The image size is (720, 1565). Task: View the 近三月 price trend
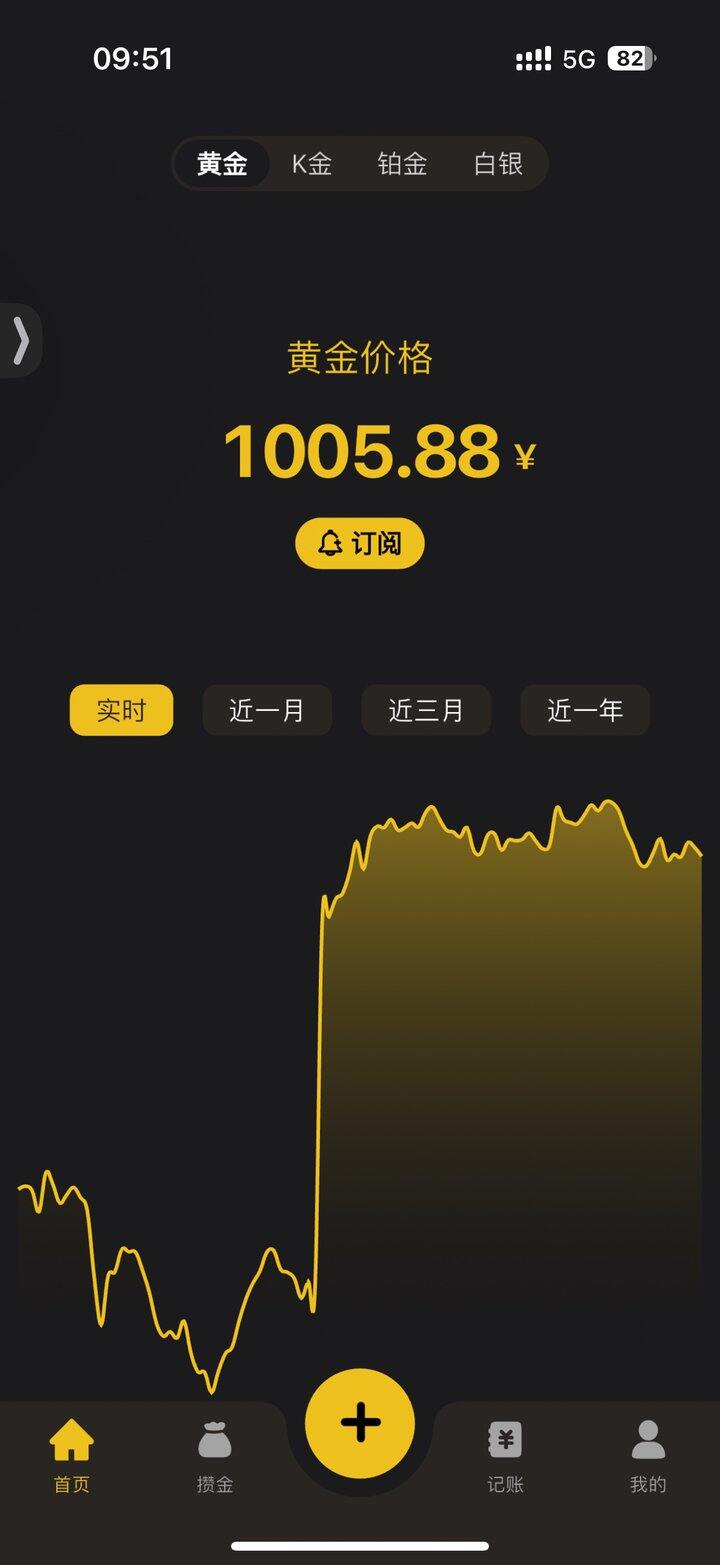pos(426,710)
